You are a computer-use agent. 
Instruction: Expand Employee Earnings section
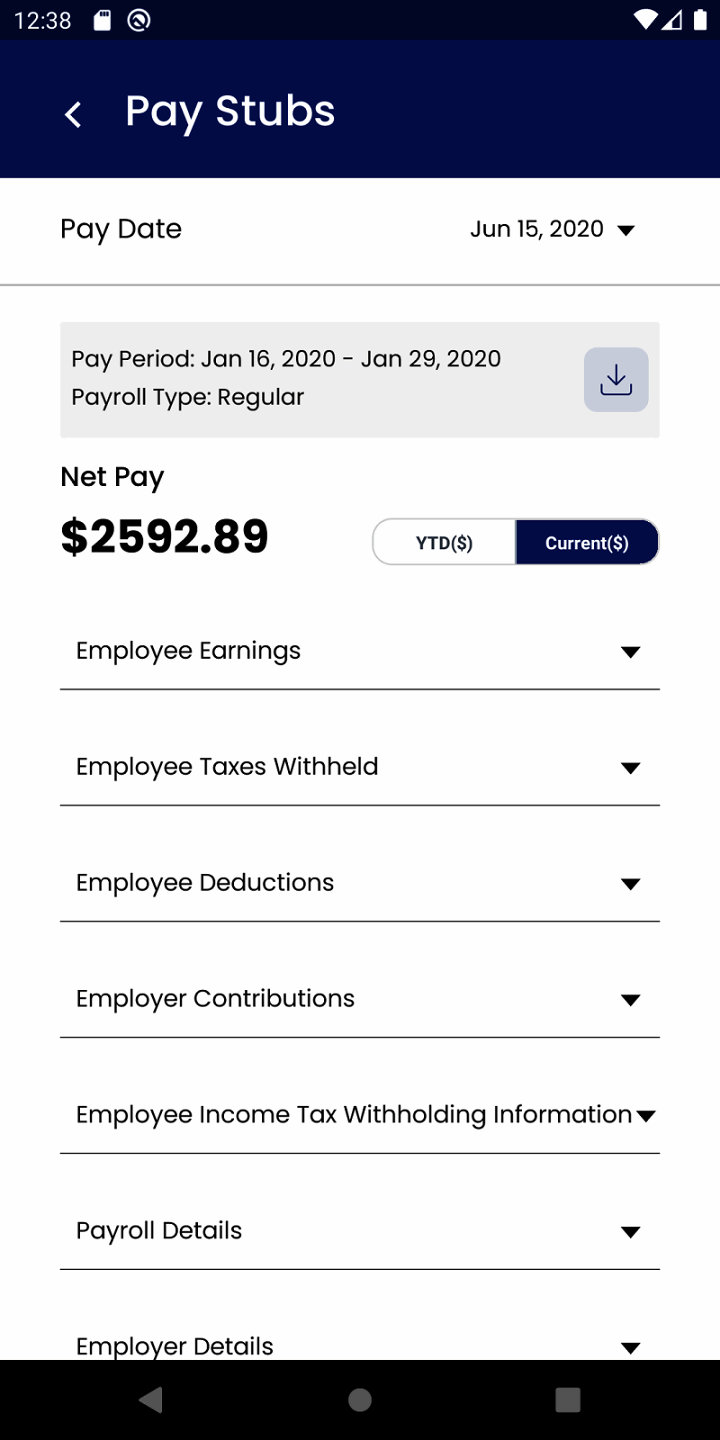click(x=360, y=651)
